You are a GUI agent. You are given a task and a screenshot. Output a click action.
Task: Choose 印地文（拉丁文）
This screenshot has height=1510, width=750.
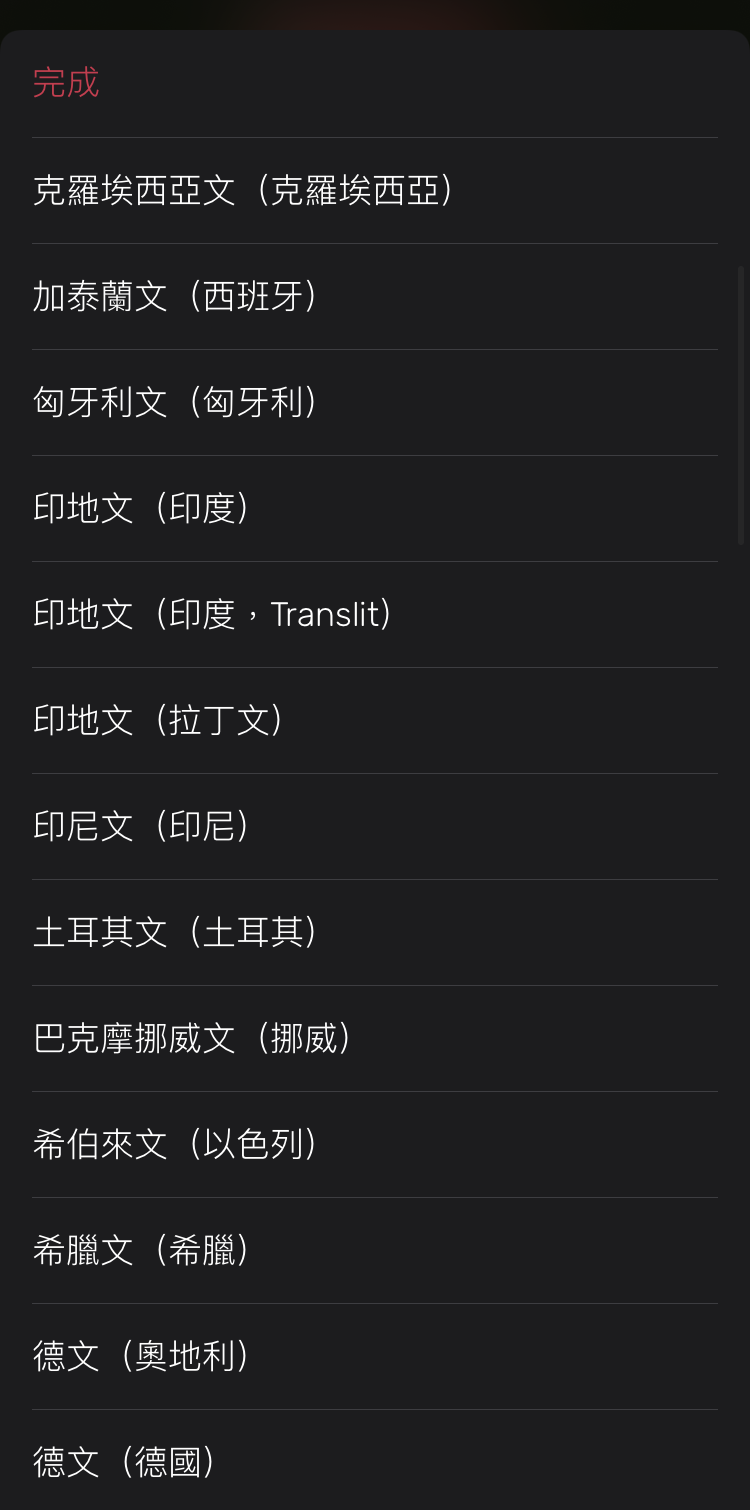[x=375, y=721]
